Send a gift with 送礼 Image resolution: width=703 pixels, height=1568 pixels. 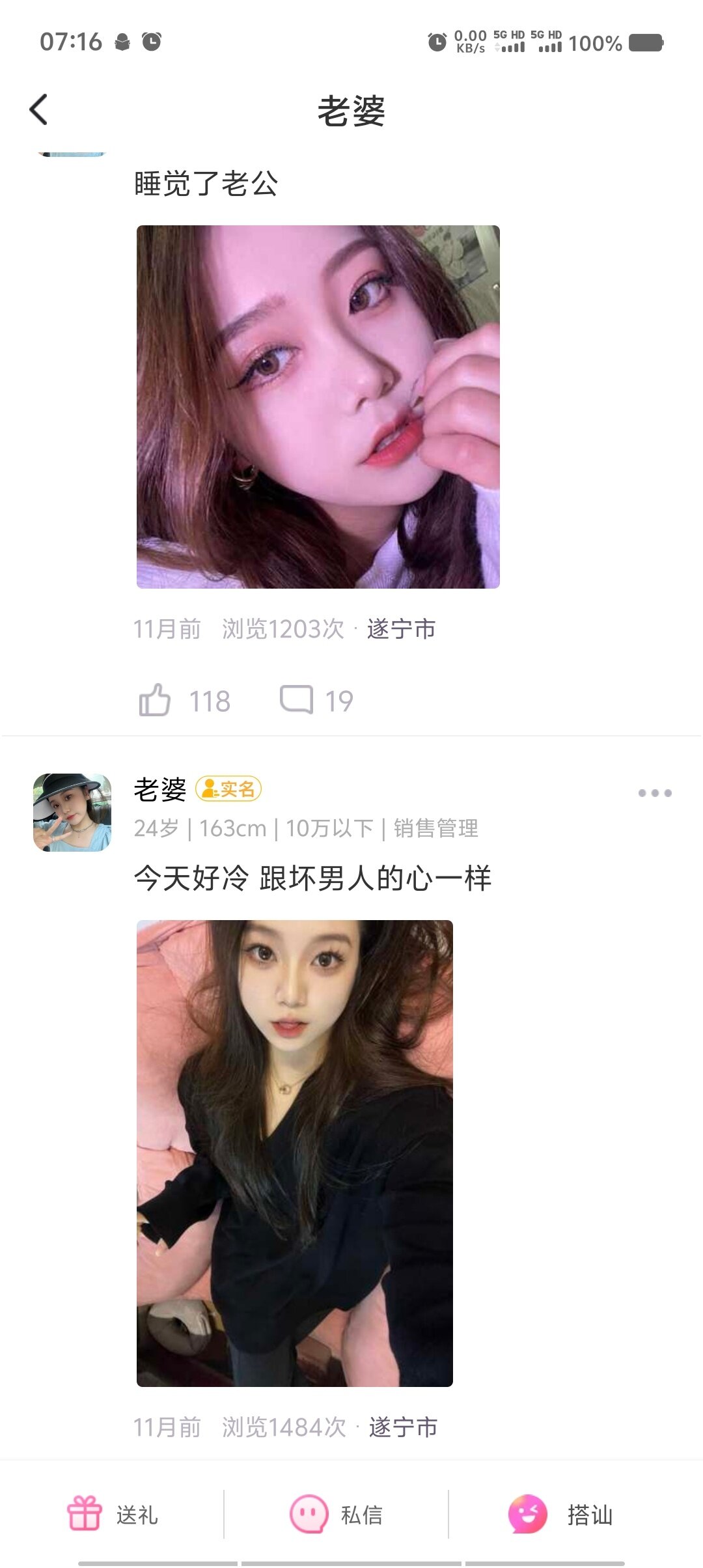(113, 1515)
